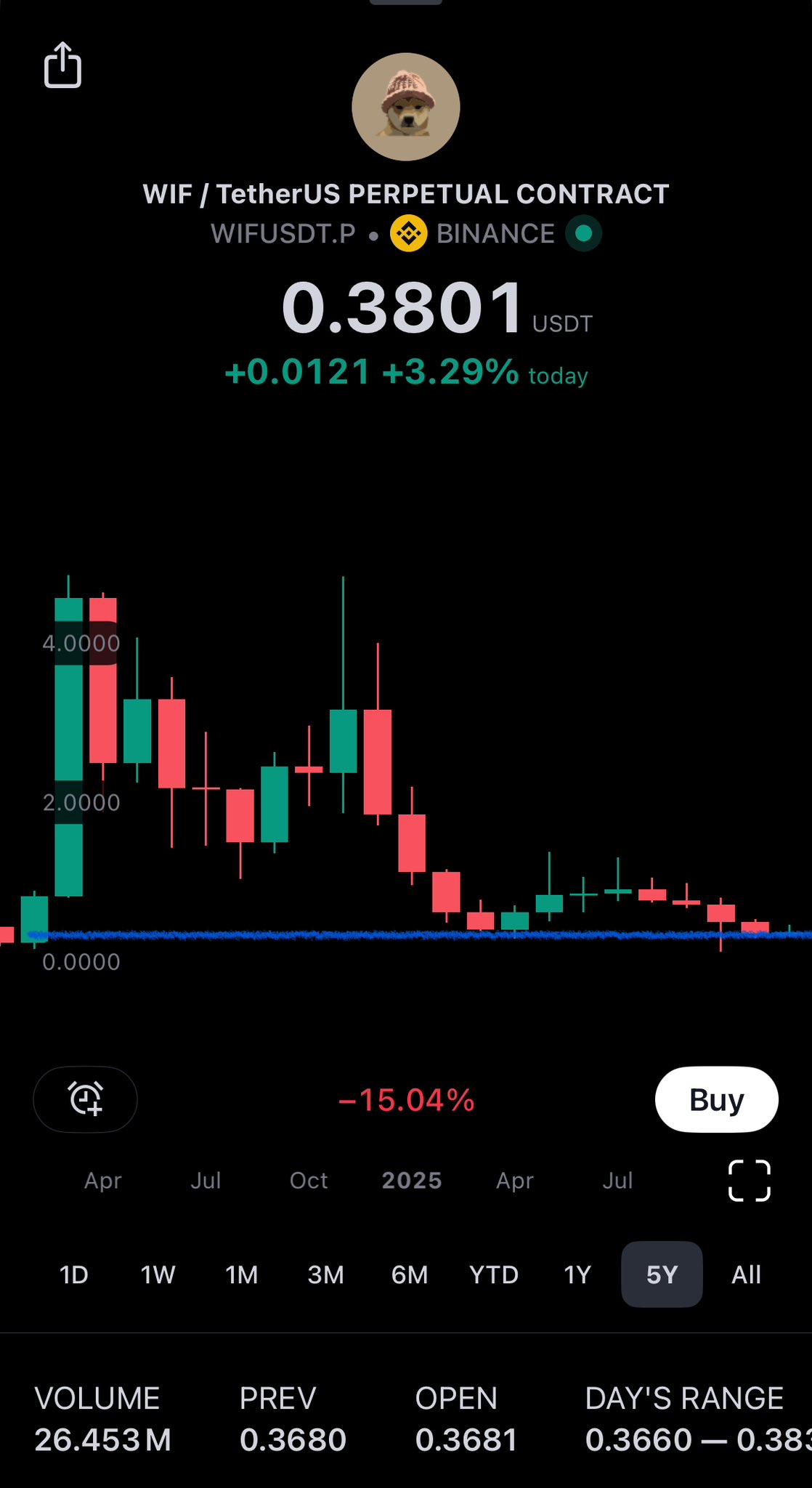Show the All time range

point(746,1274)
